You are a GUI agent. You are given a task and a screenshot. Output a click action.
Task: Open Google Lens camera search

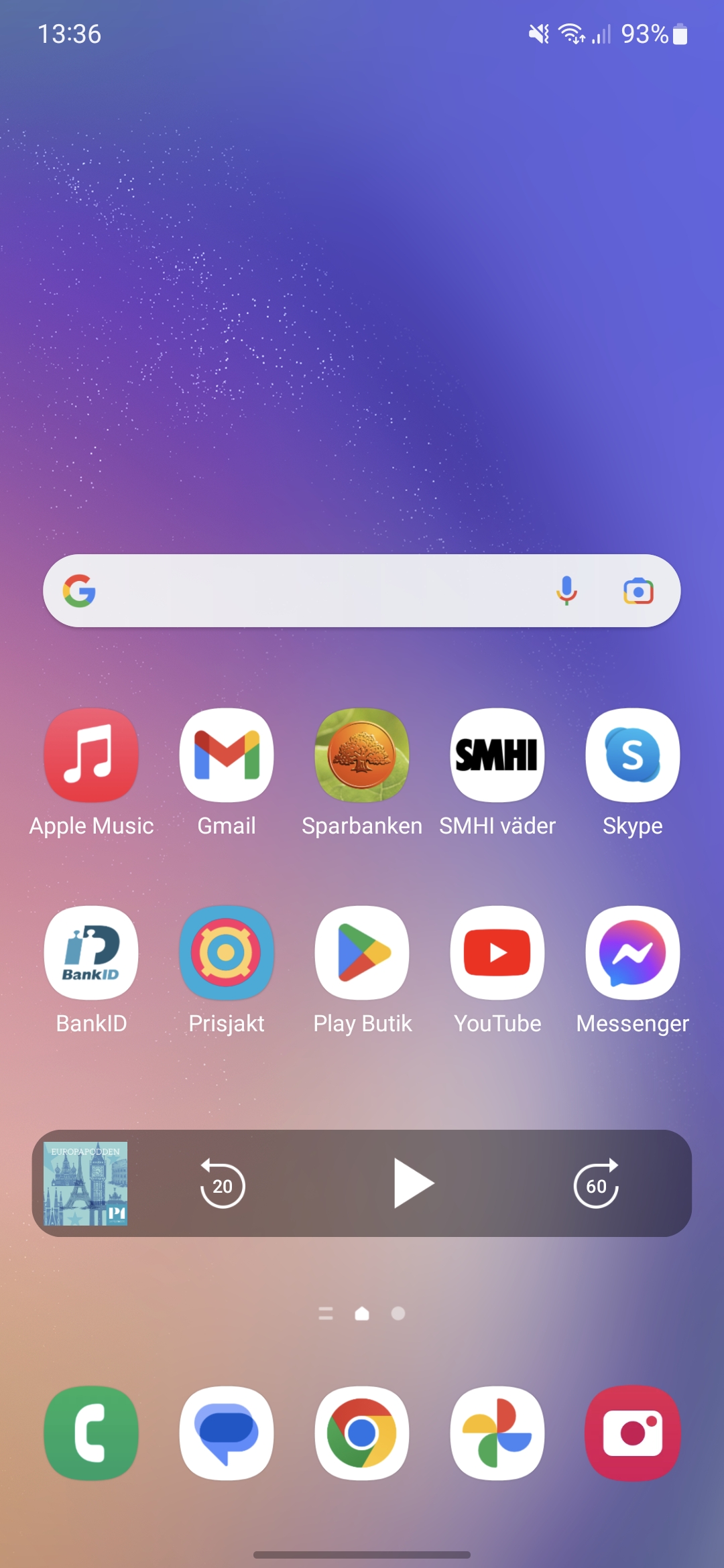coord(638,591)
